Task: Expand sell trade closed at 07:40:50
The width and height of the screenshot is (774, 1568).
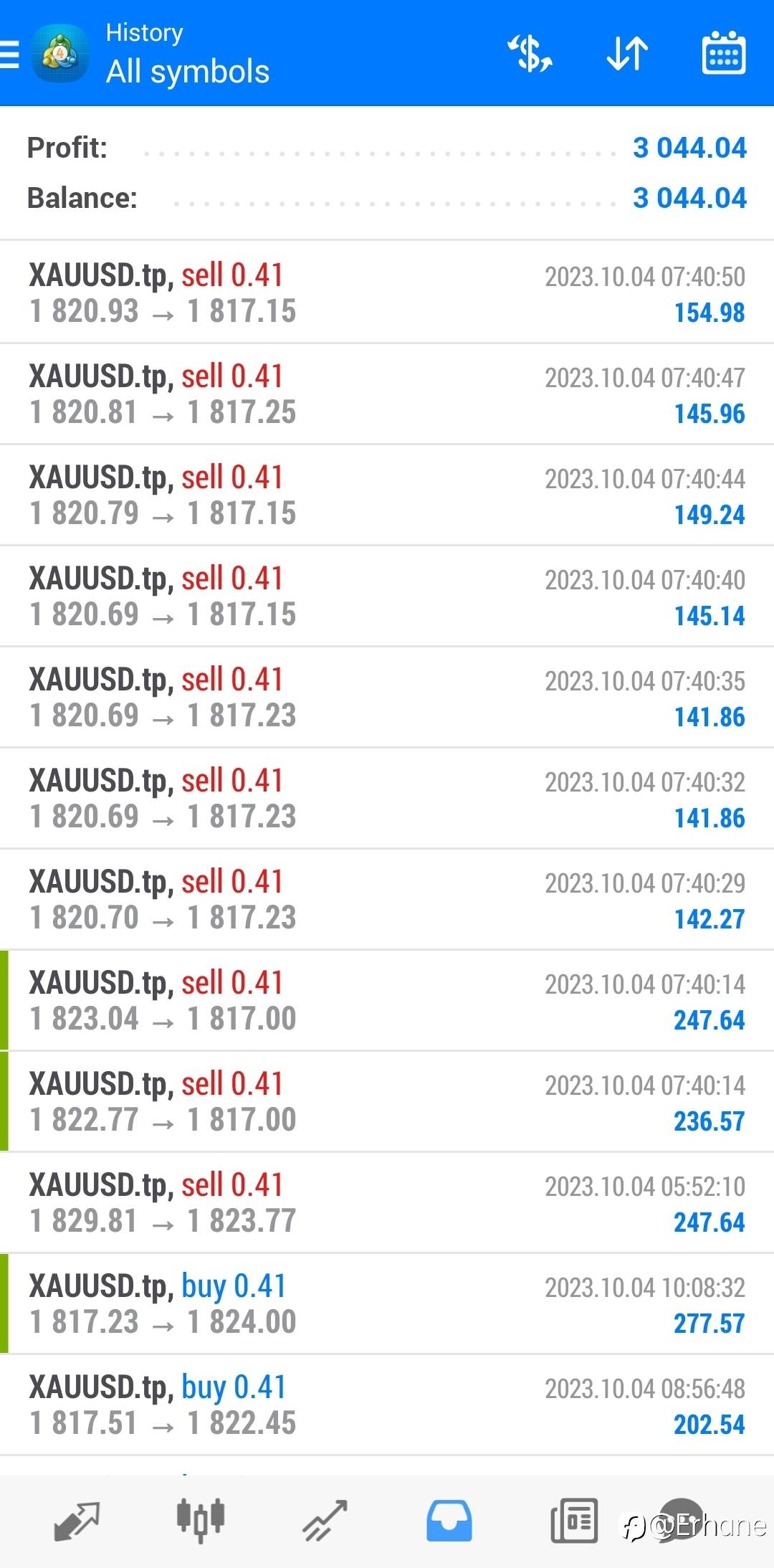Action: [387, 293]
